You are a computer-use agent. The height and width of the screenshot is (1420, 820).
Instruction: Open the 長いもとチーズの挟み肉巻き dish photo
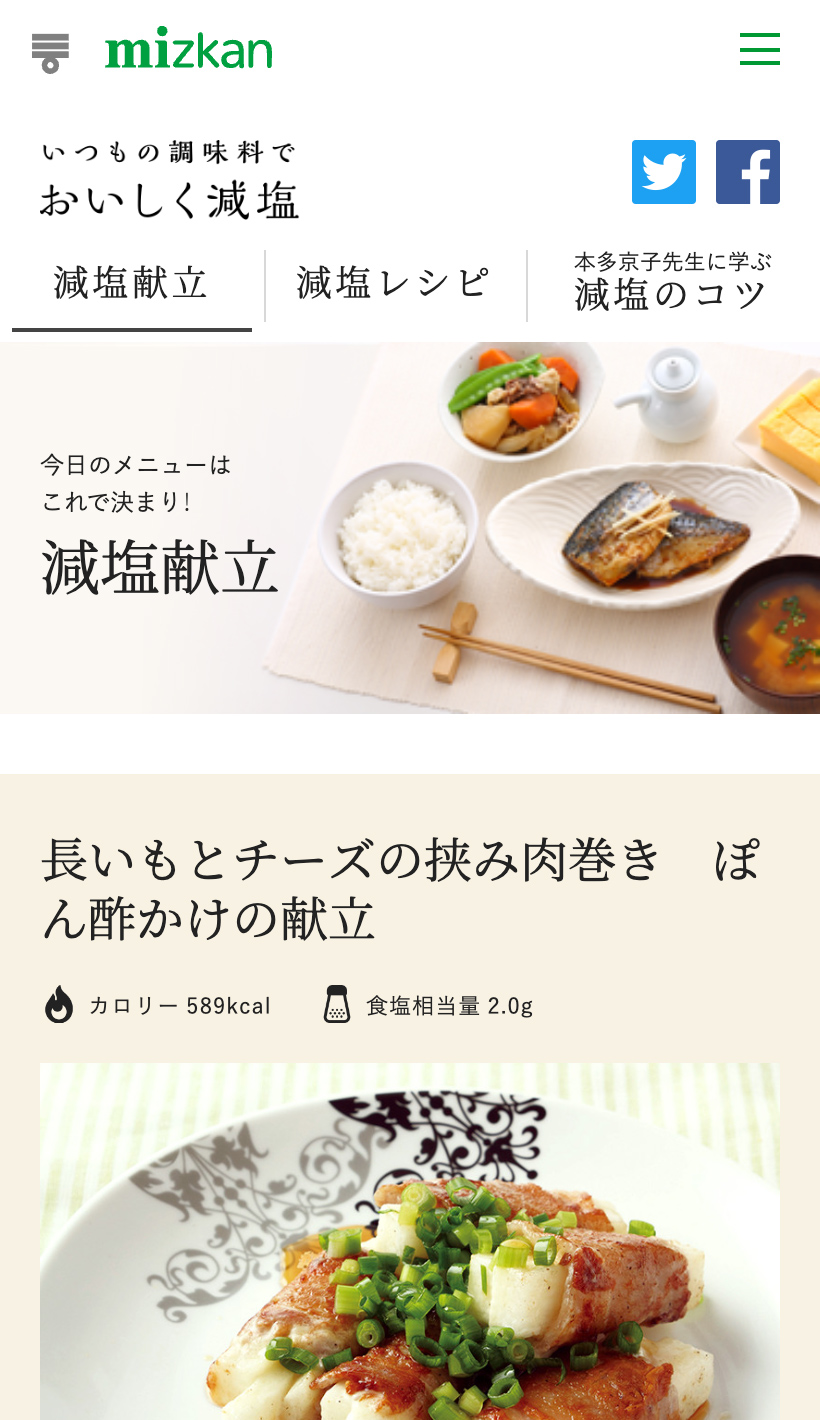[410, 1240]
